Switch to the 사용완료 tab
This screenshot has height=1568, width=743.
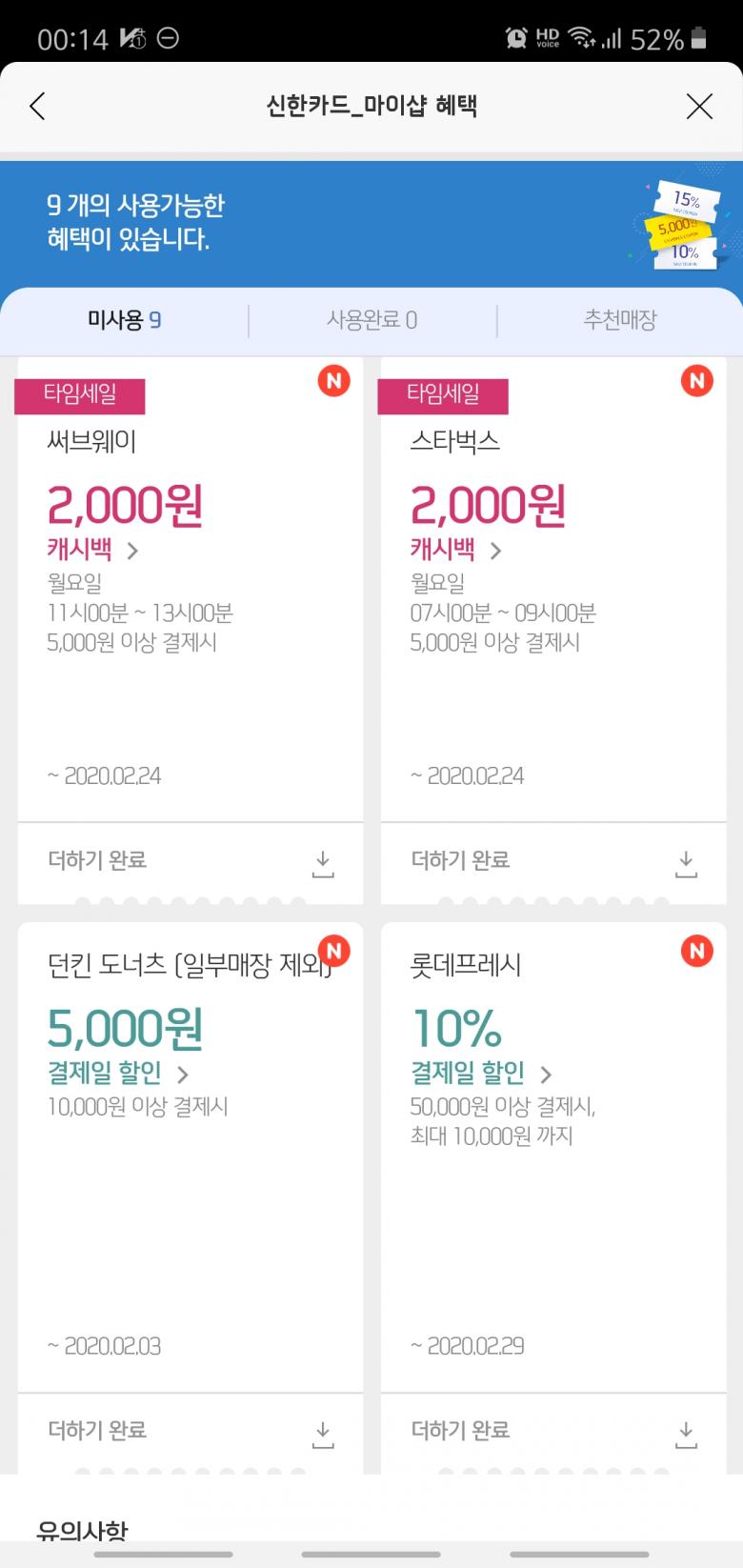[x=371, y=320]
